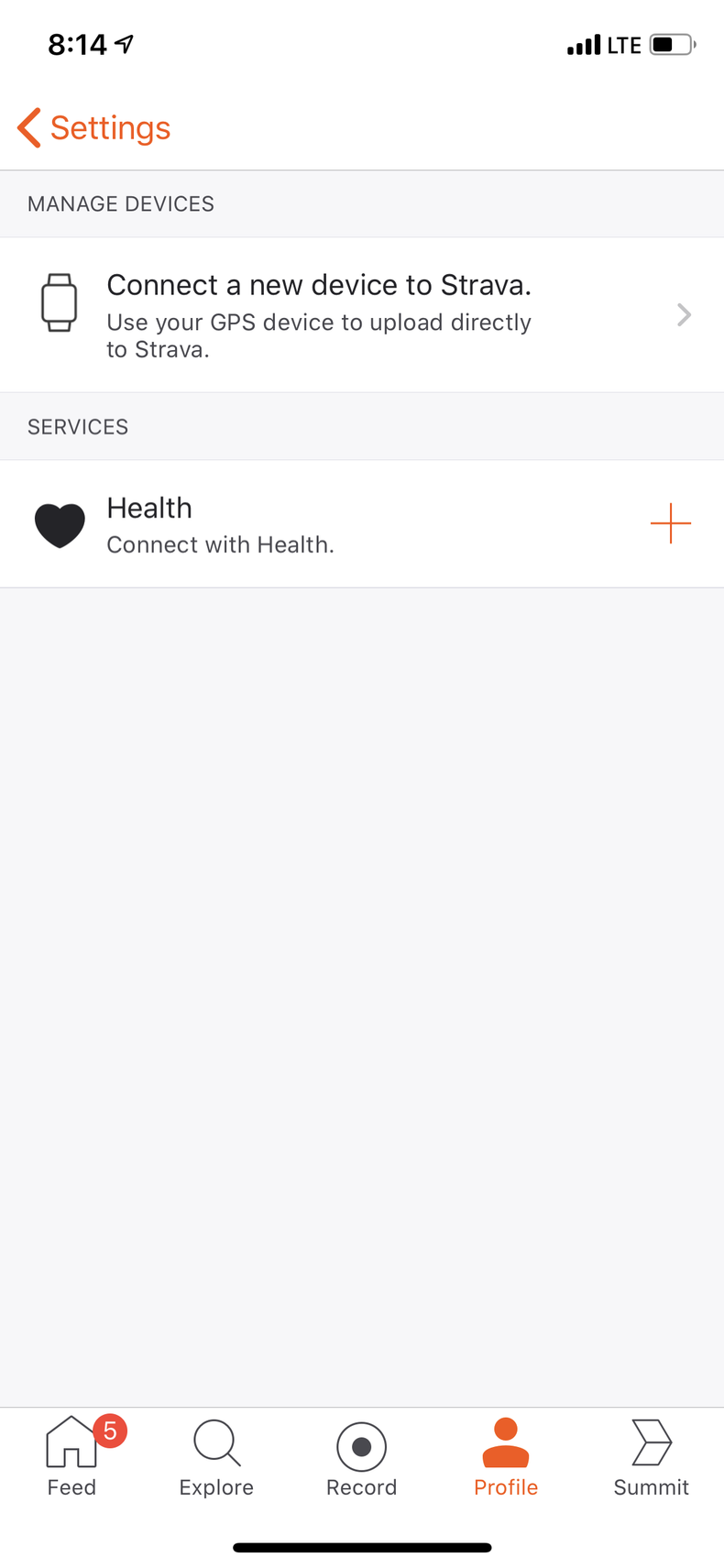Open the back chevron beside Settings
This screenshot has width=724, height=1568.
[27, 127]
